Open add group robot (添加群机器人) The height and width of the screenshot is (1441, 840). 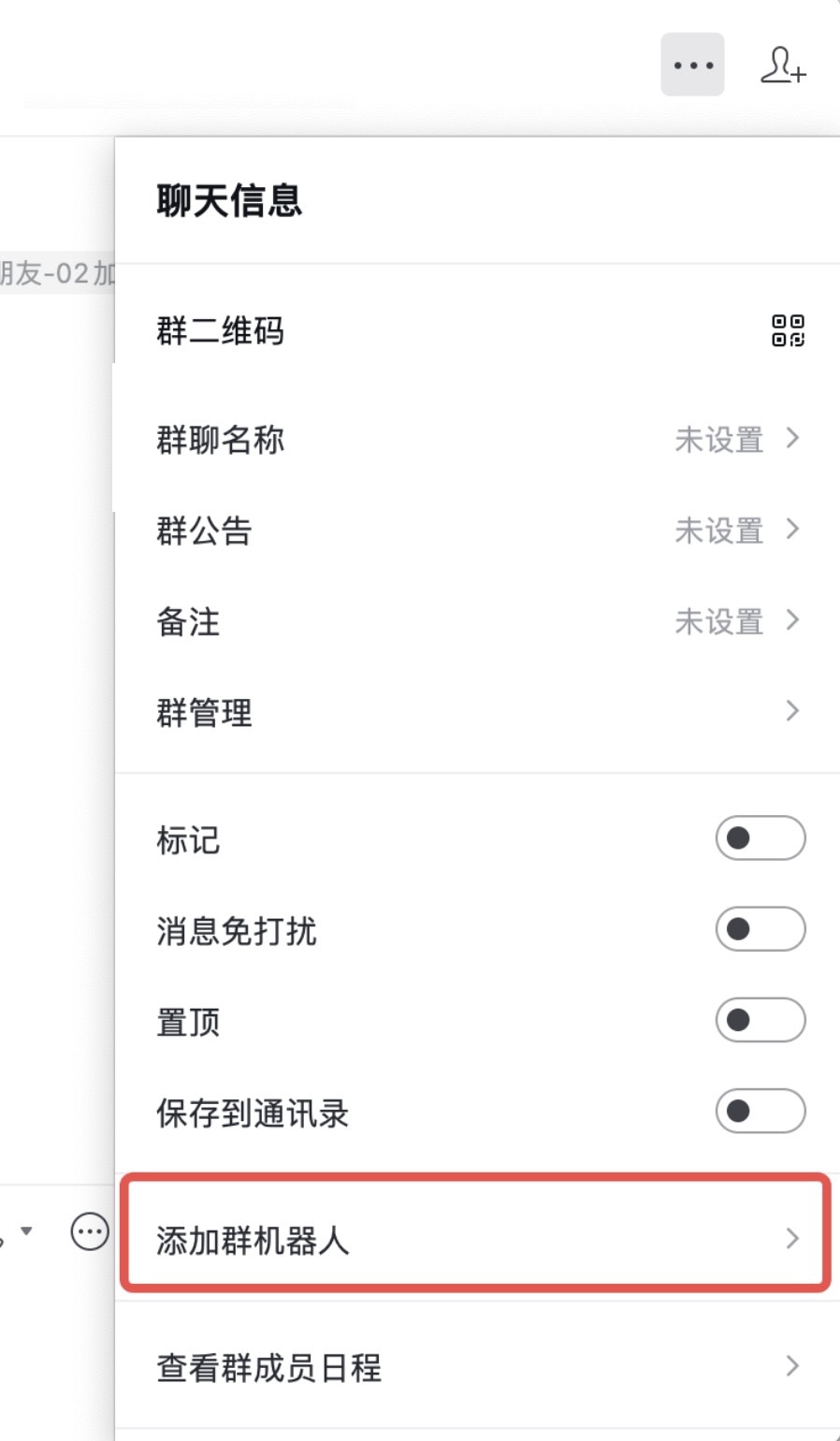click(477, 1239)
